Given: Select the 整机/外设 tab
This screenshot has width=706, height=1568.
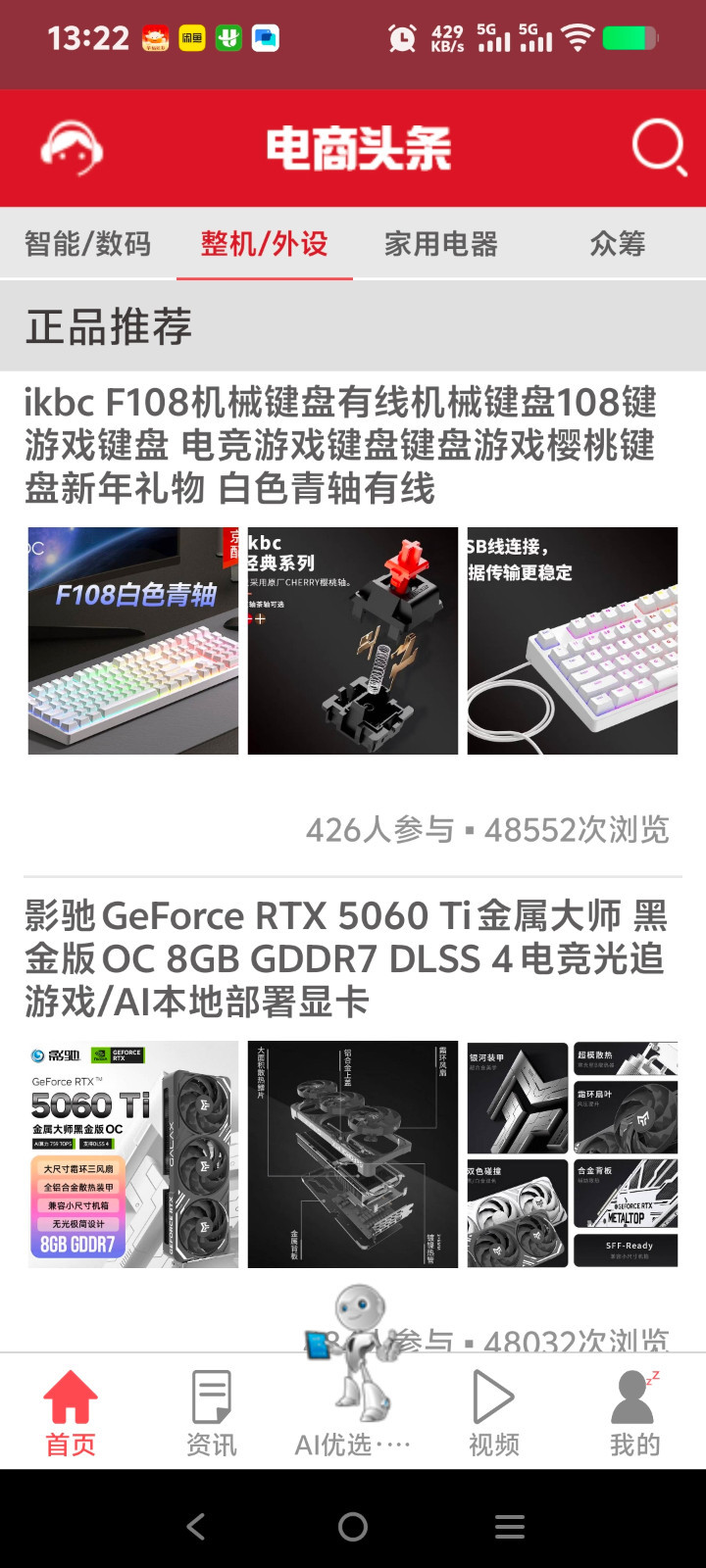Looking at the screenshot, I should click(x=264, y=244).
